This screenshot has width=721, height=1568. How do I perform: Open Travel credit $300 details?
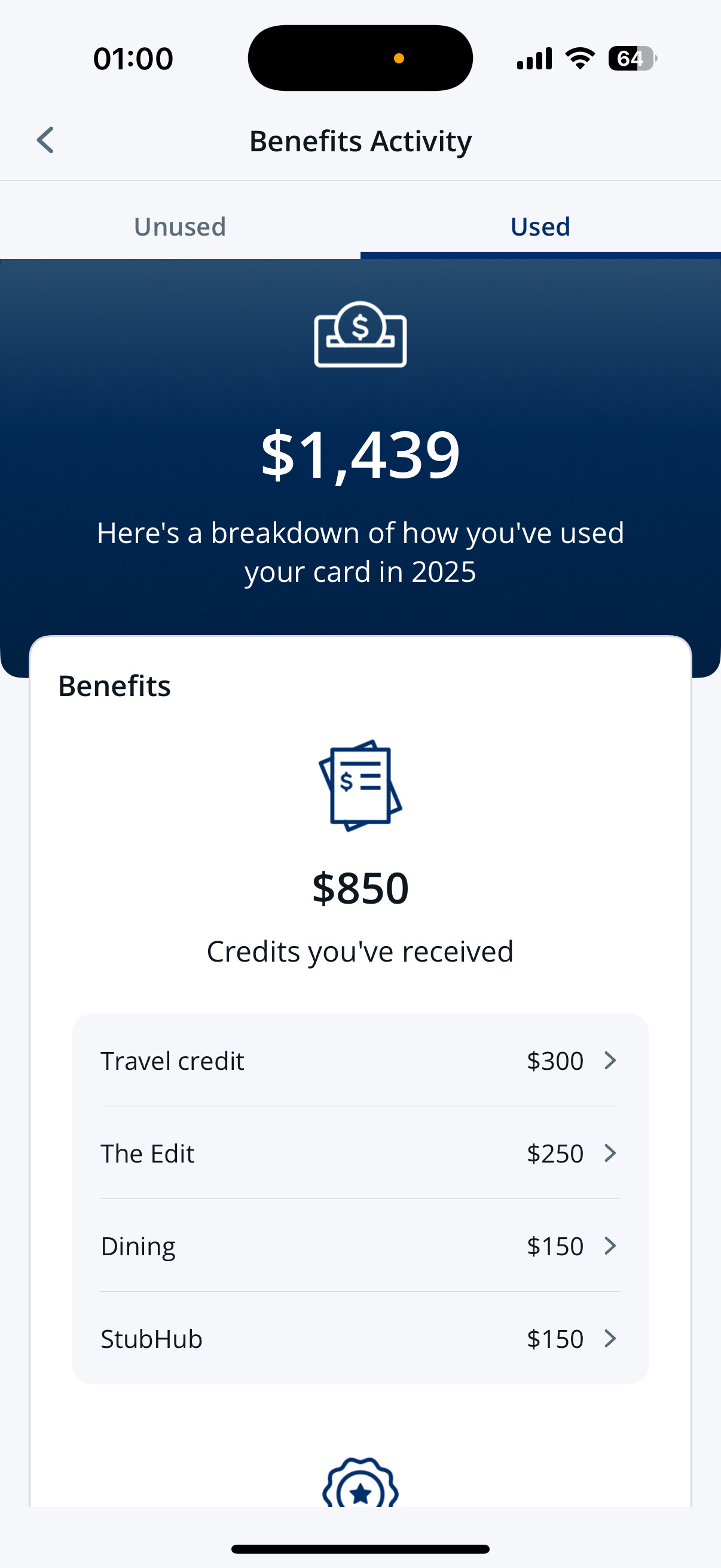tap(360, 1061)
